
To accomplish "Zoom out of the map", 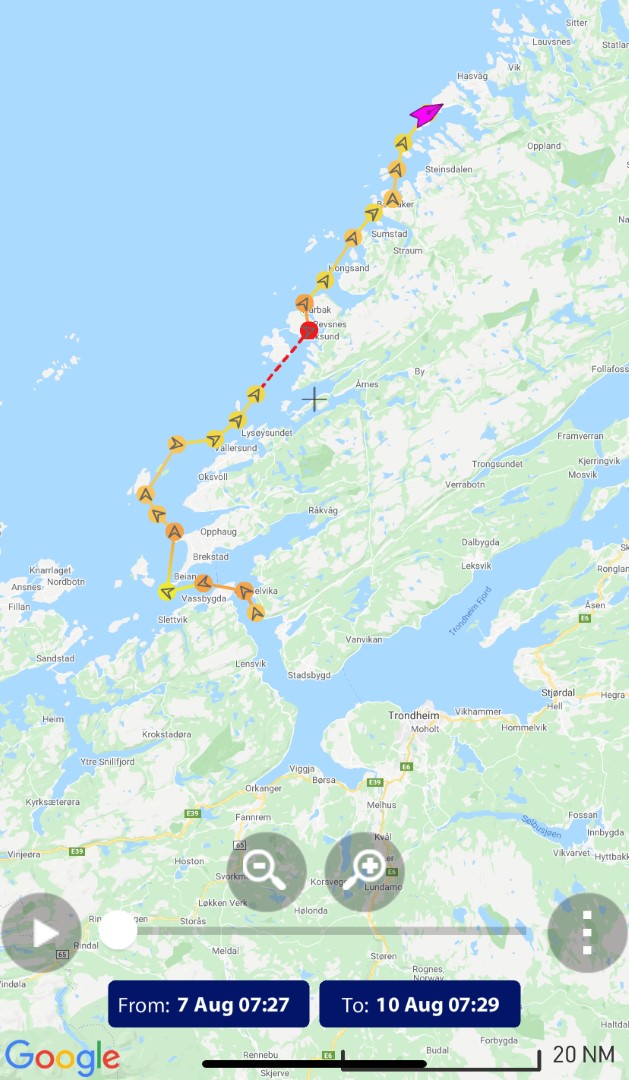I will click(266, 871).
